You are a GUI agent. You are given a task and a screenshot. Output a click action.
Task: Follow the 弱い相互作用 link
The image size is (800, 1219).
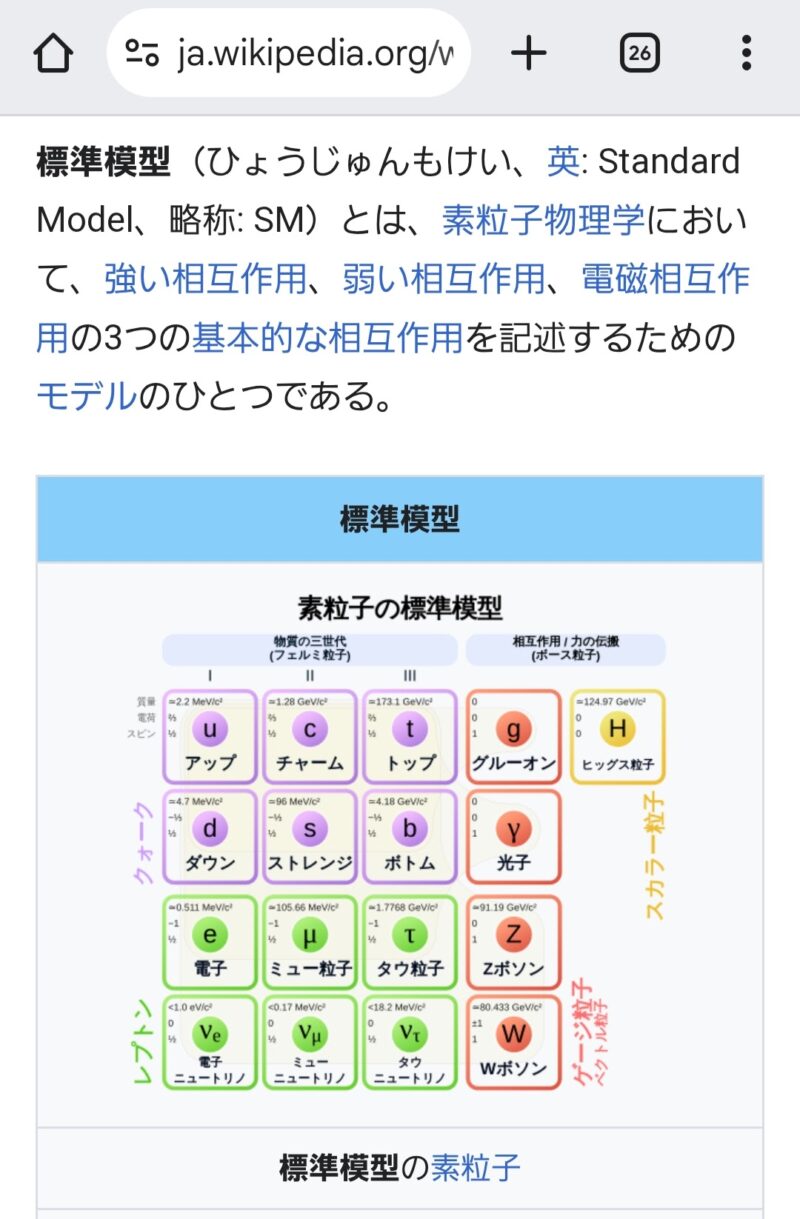pyautogui.click(x=443, y=279)
